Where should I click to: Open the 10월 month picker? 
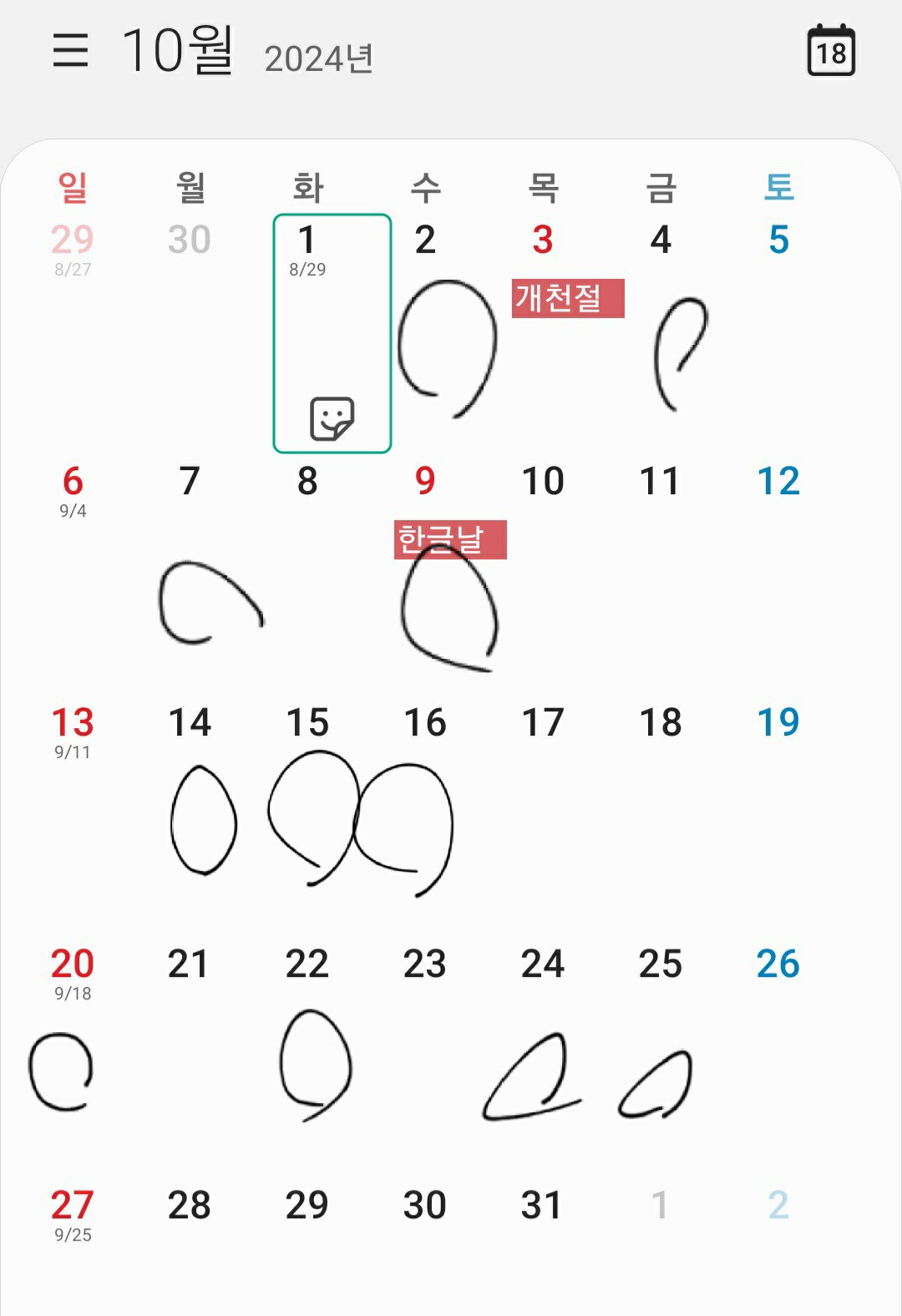178,51
